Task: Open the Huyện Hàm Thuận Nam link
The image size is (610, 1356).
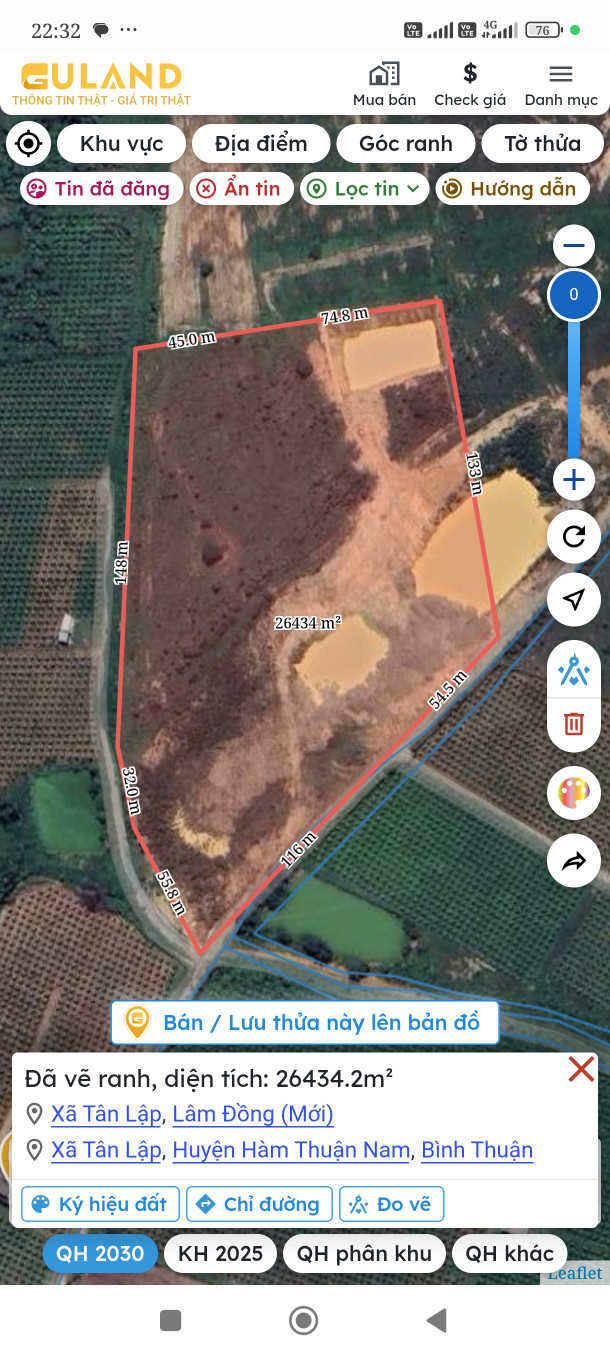Action: 291,1150
